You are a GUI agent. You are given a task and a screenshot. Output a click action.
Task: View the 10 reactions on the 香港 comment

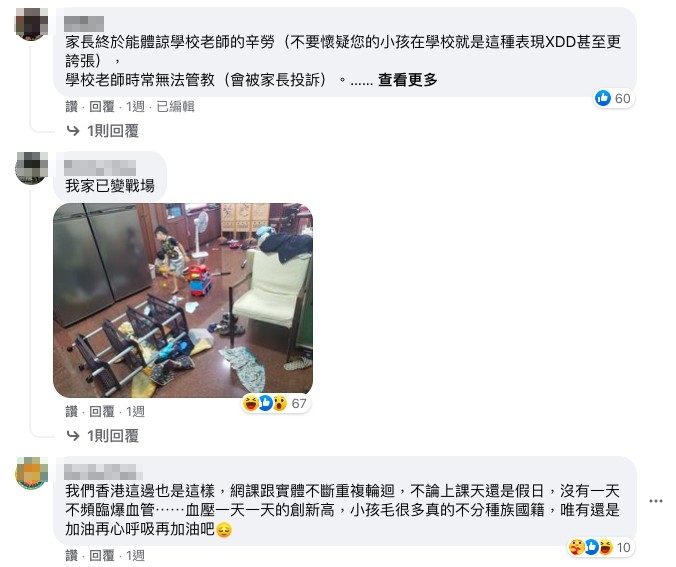[600, 547]
